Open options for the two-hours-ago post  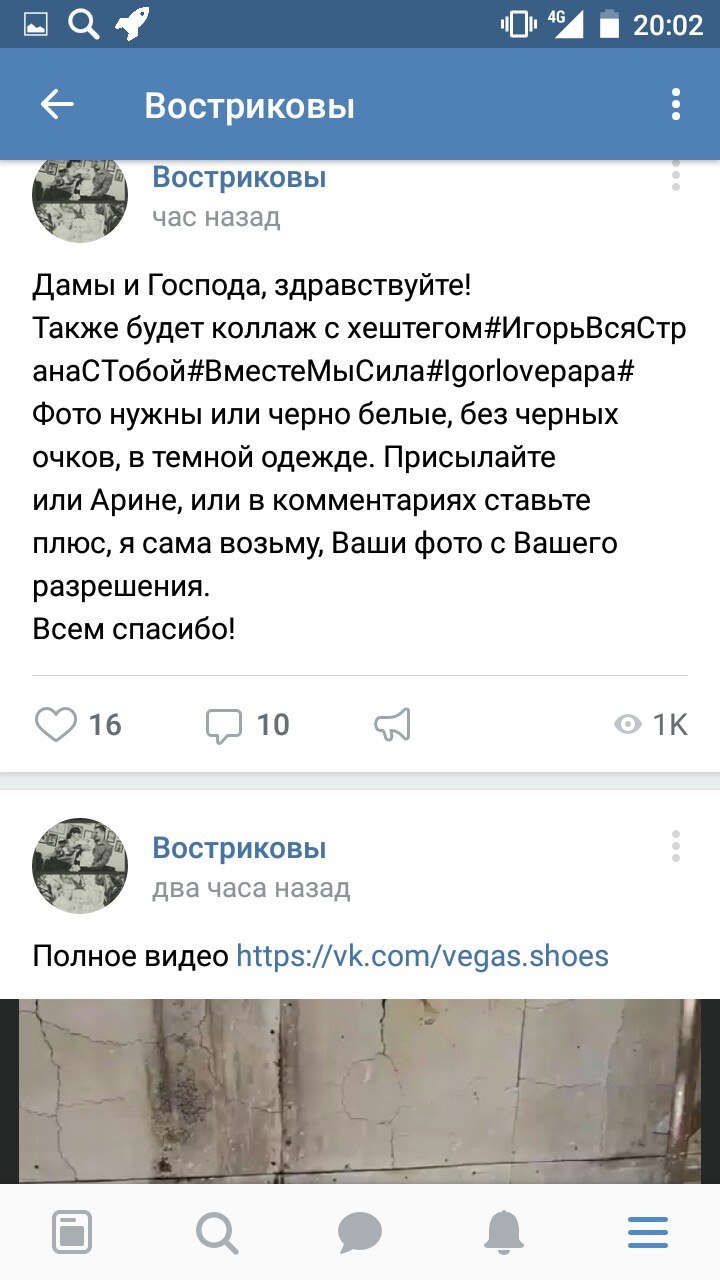click(676, 847)
